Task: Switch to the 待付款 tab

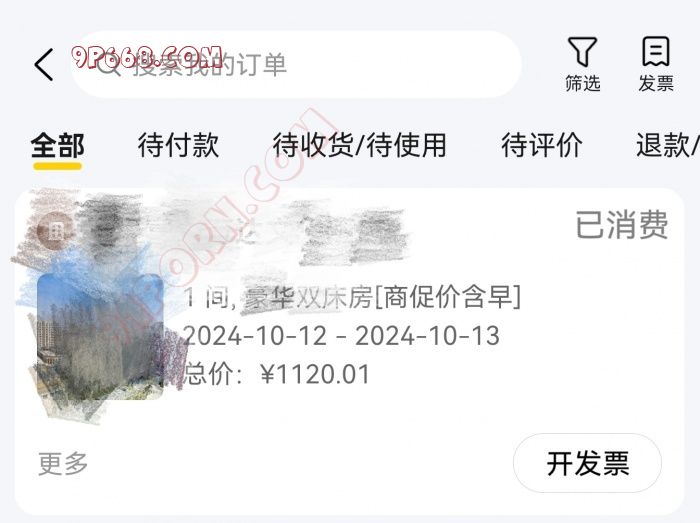Action: point(178,146)
